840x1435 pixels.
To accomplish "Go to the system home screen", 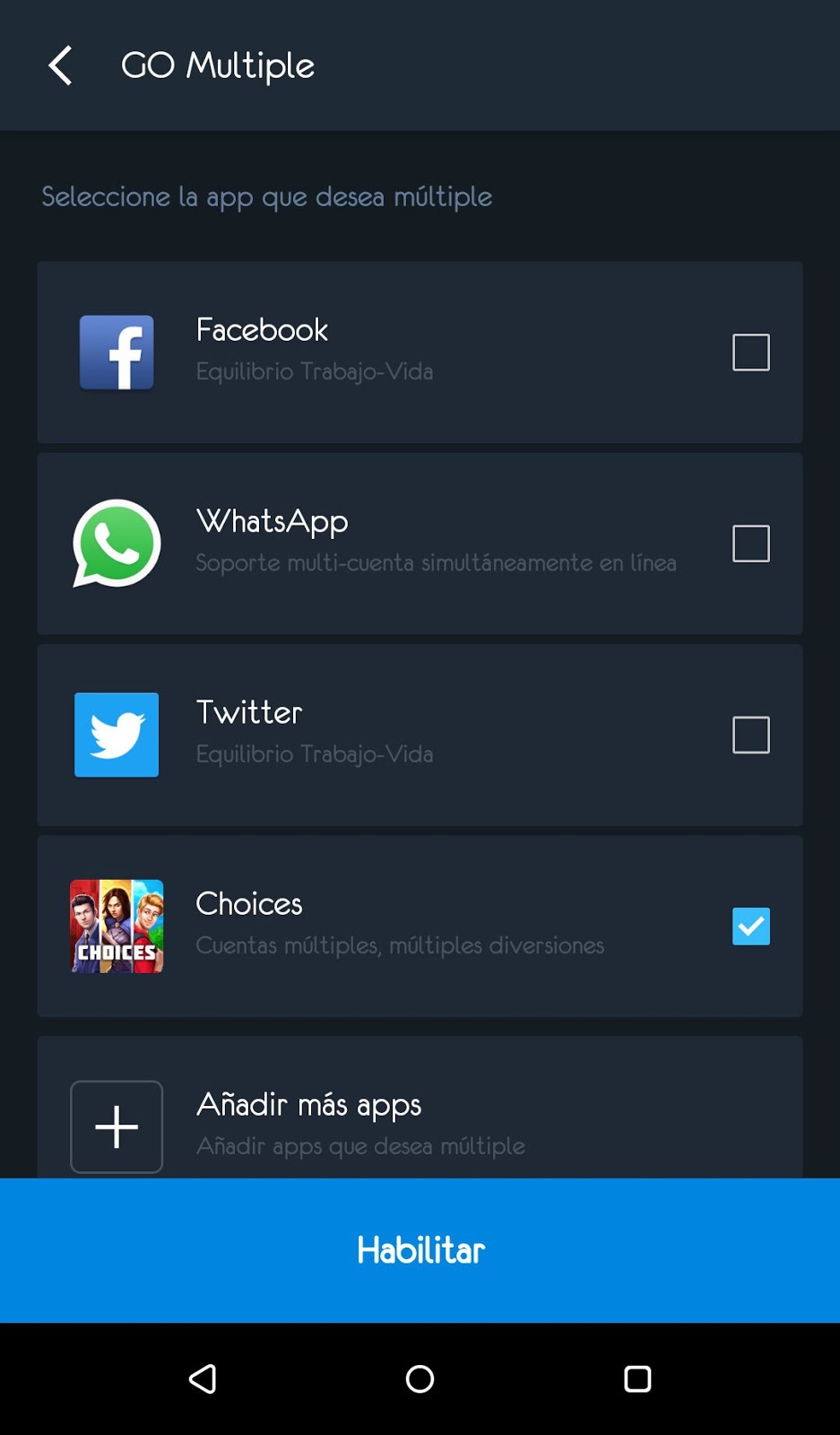I will (420, 1378).
